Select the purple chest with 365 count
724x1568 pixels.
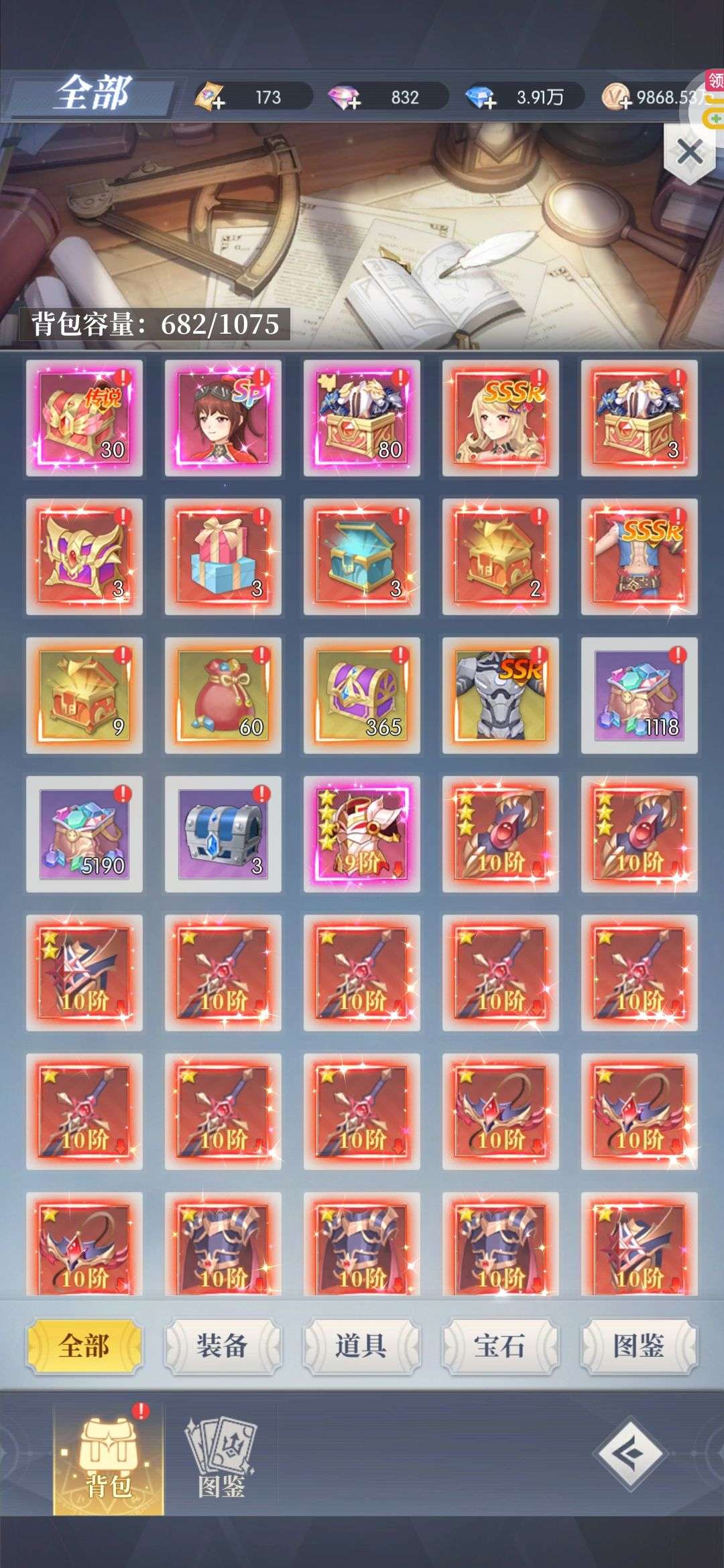pos(361,696)
